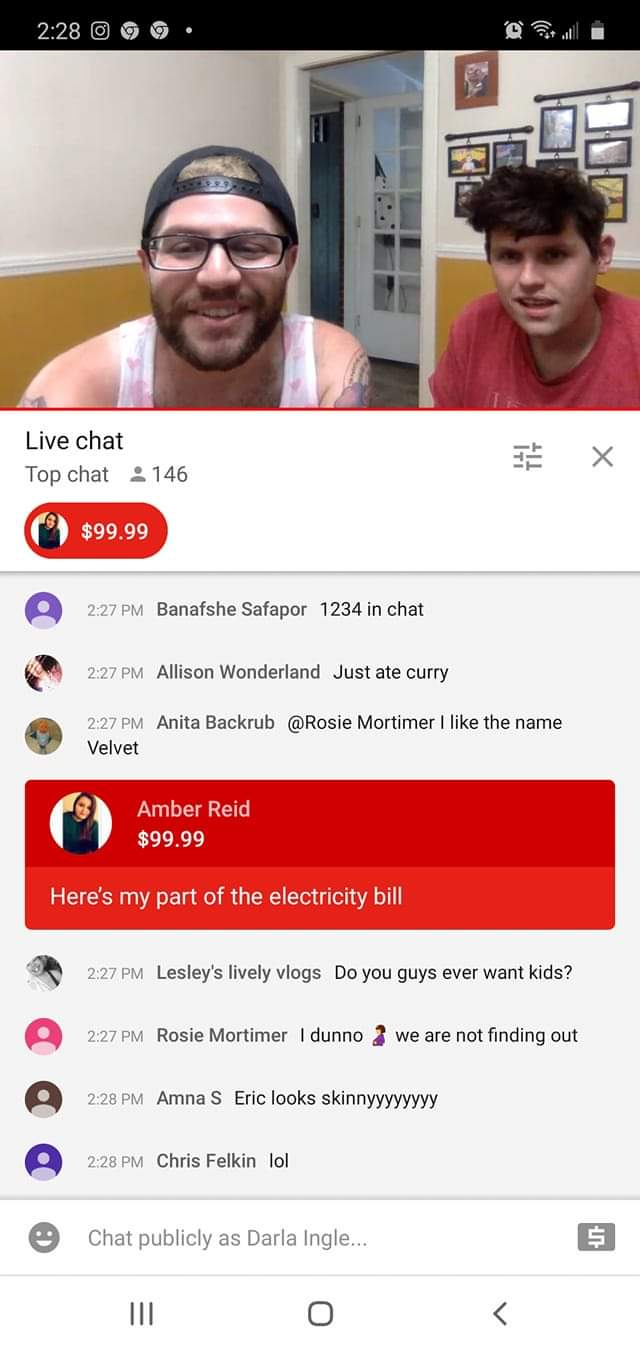Open Lesley's lively vlogs chat message
The height and width of the screenshot is (1351, 640).
320,972
